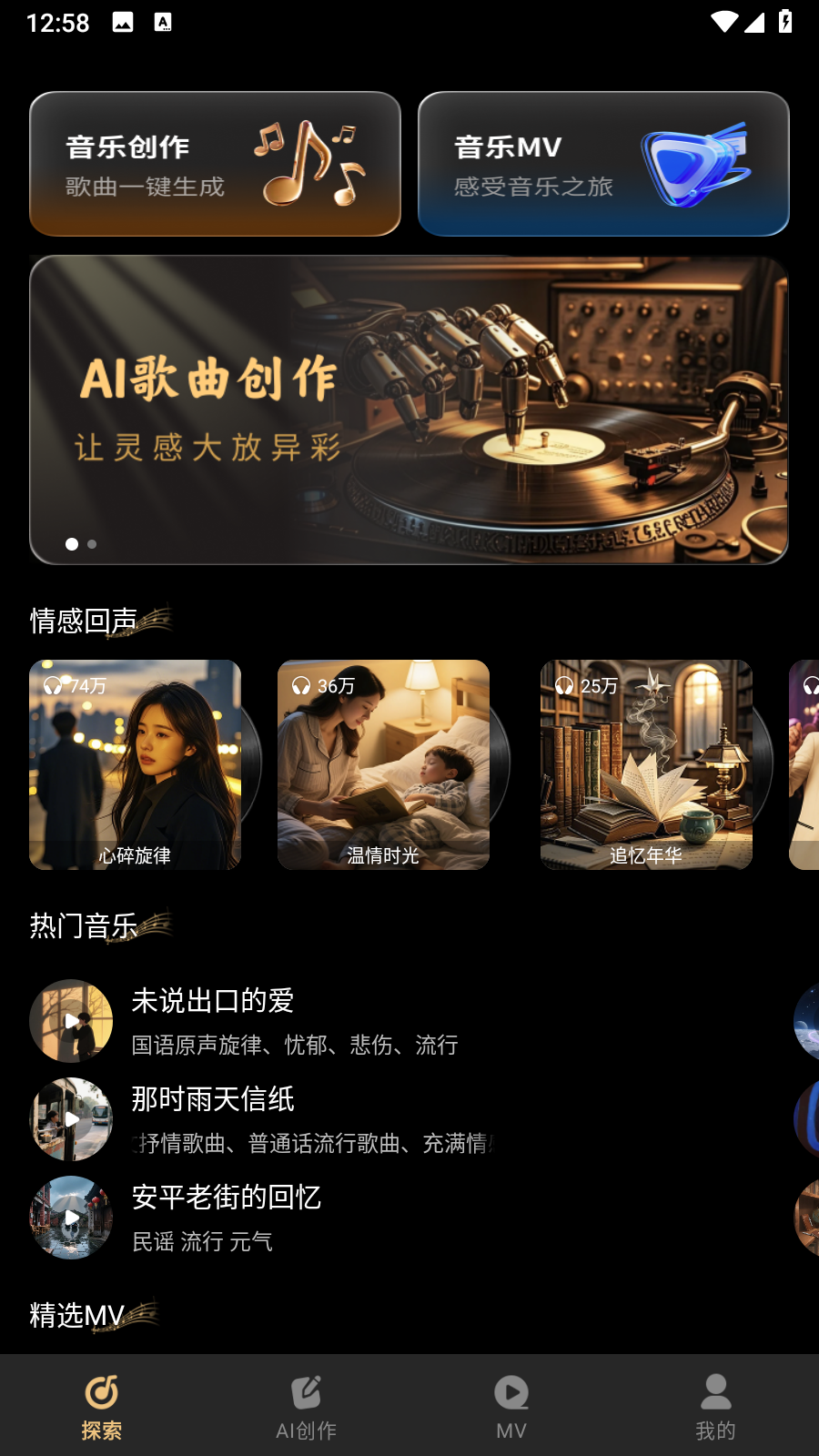
Task: Play the song 安平老街的回忆
Action: click(x=71, y=1218)
